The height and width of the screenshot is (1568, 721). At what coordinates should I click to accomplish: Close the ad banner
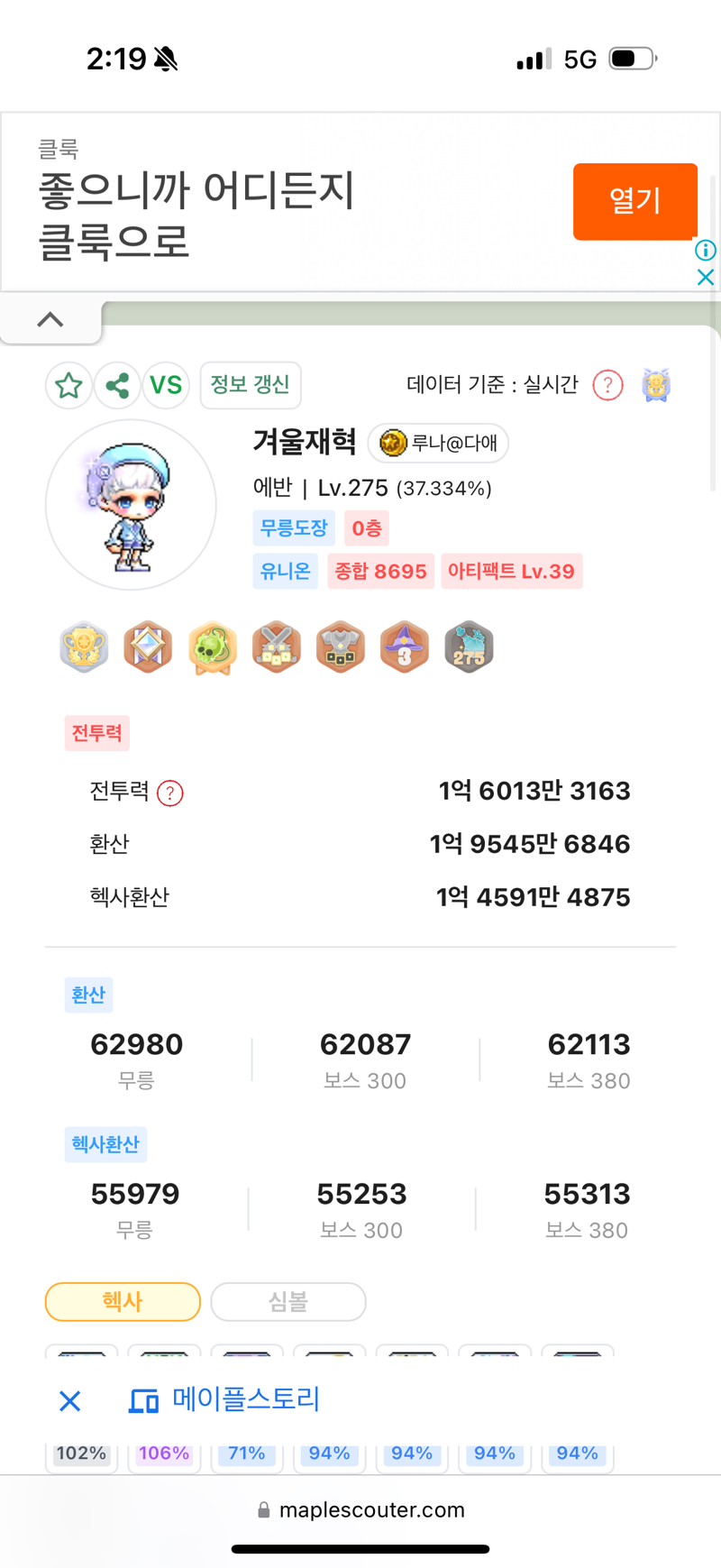(706, 277)
